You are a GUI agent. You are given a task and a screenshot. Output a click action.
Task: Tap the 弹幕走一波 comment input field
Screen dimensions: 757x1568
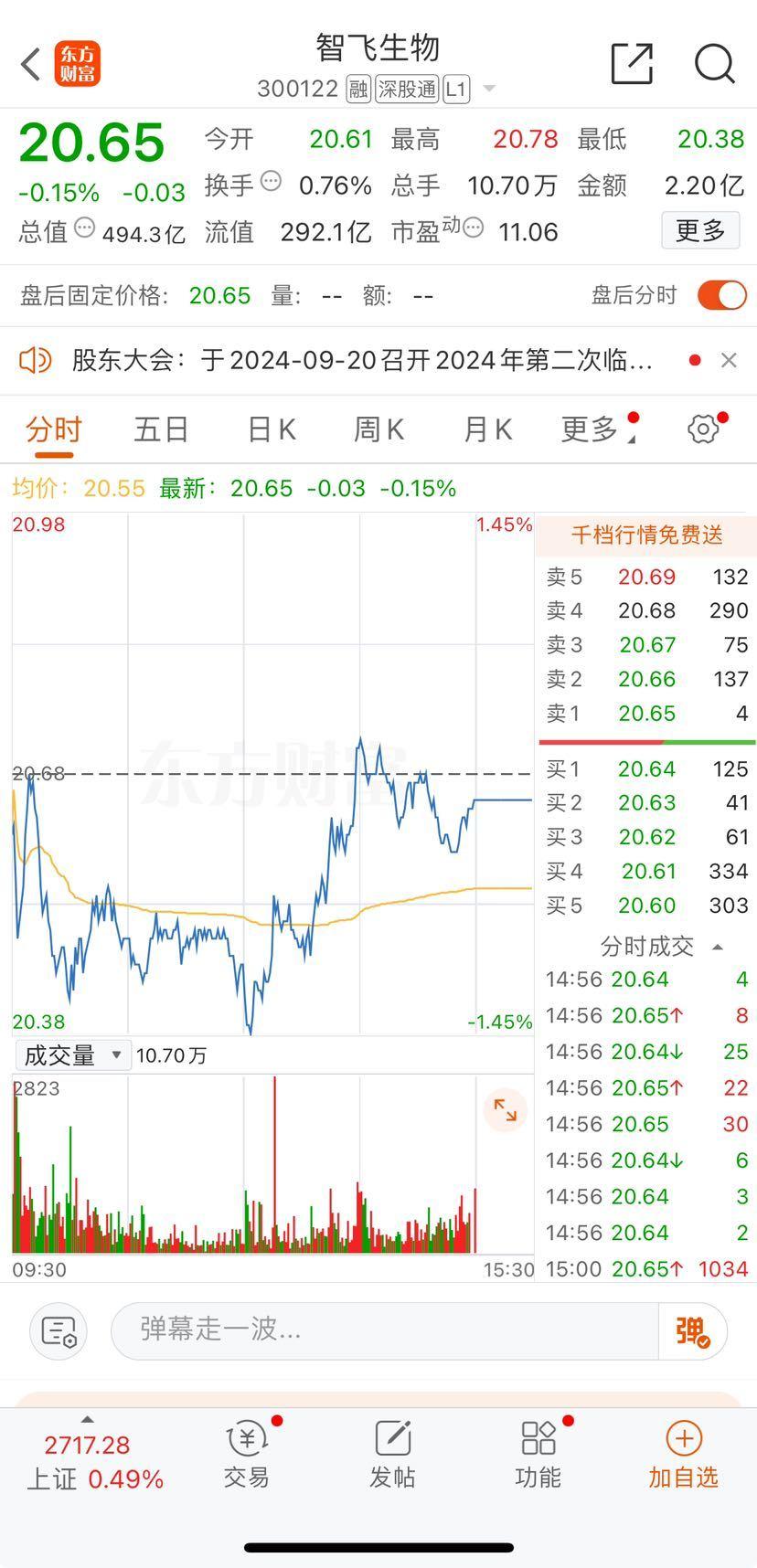tap(384, 1330)
